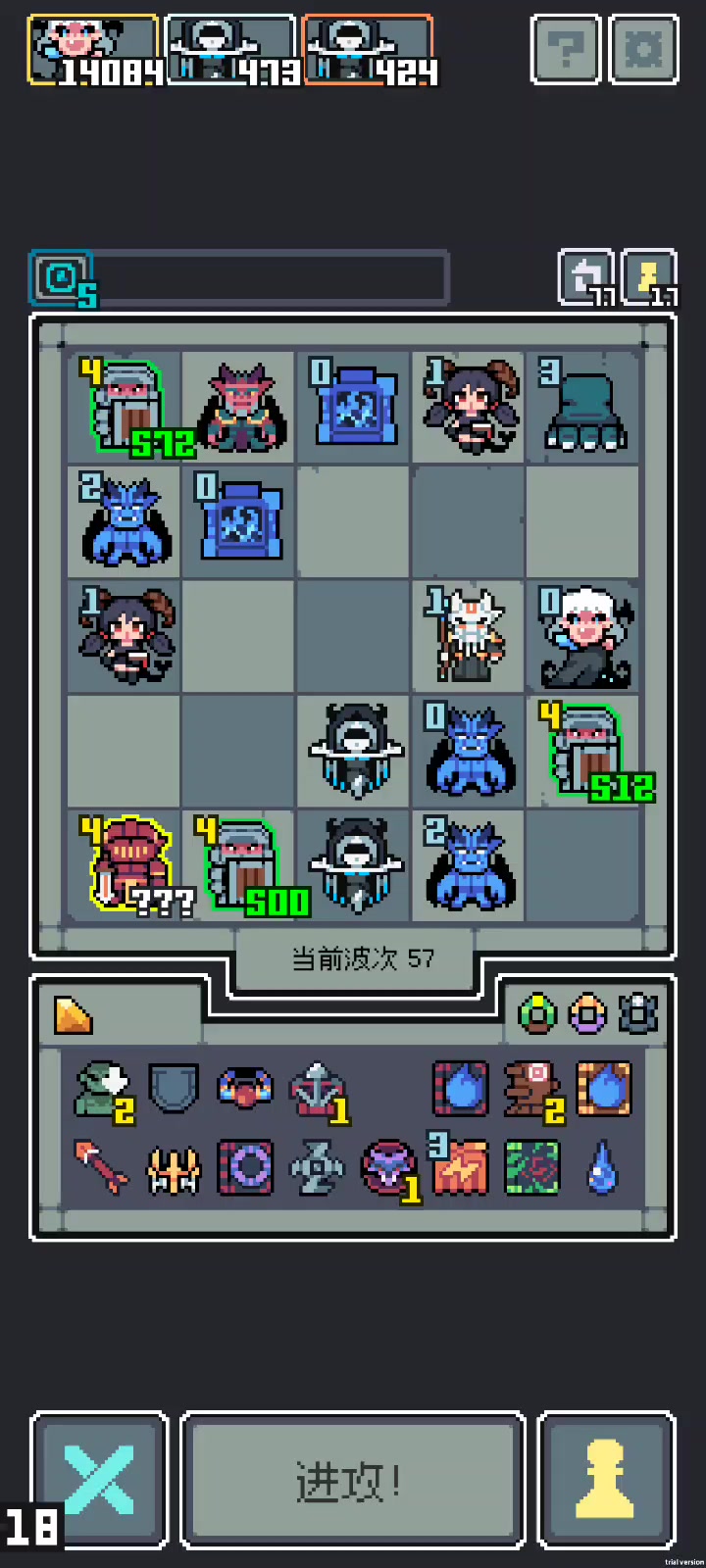Tap the yellow pawn piece button
This screenshot has width=706, height=1568.
607,1481
